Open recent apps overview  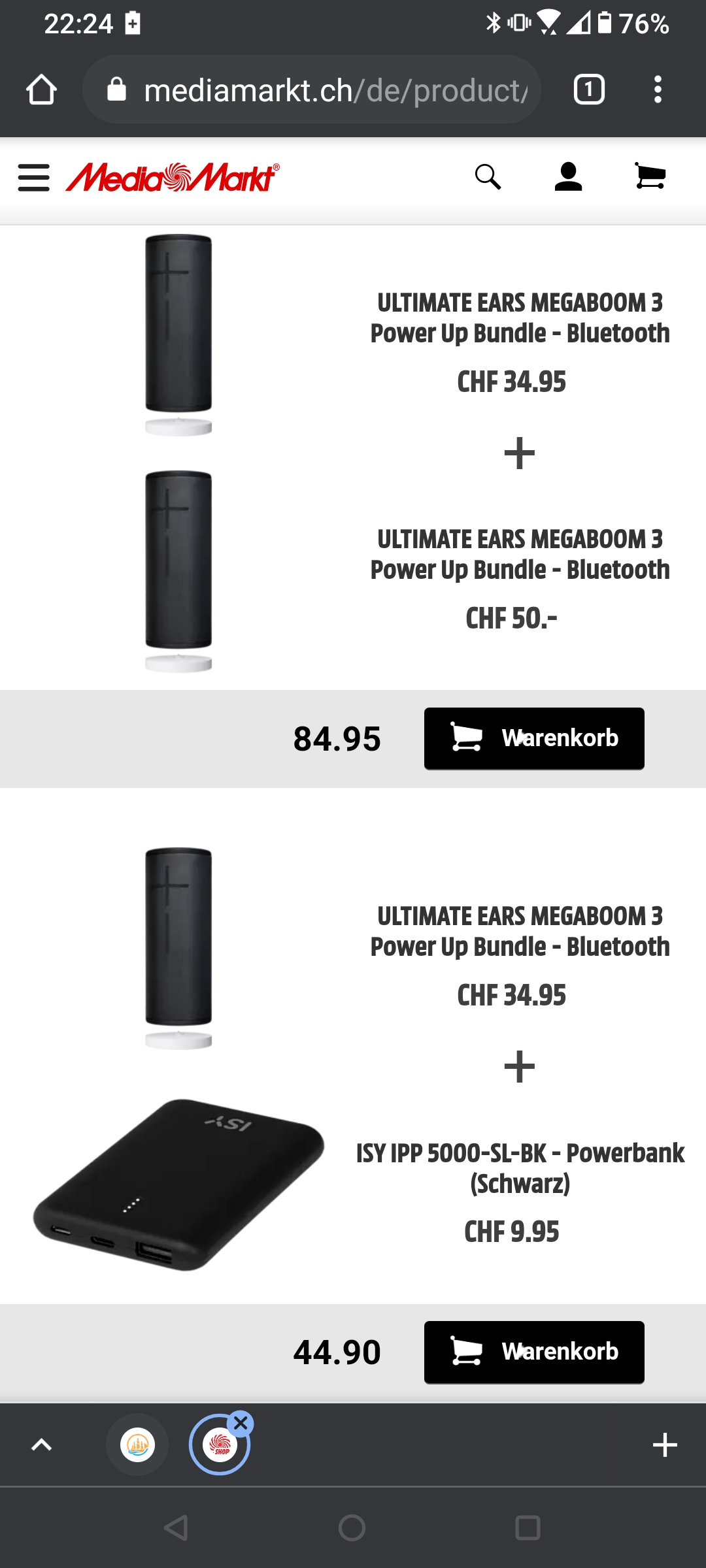[x=528, y=1527]
